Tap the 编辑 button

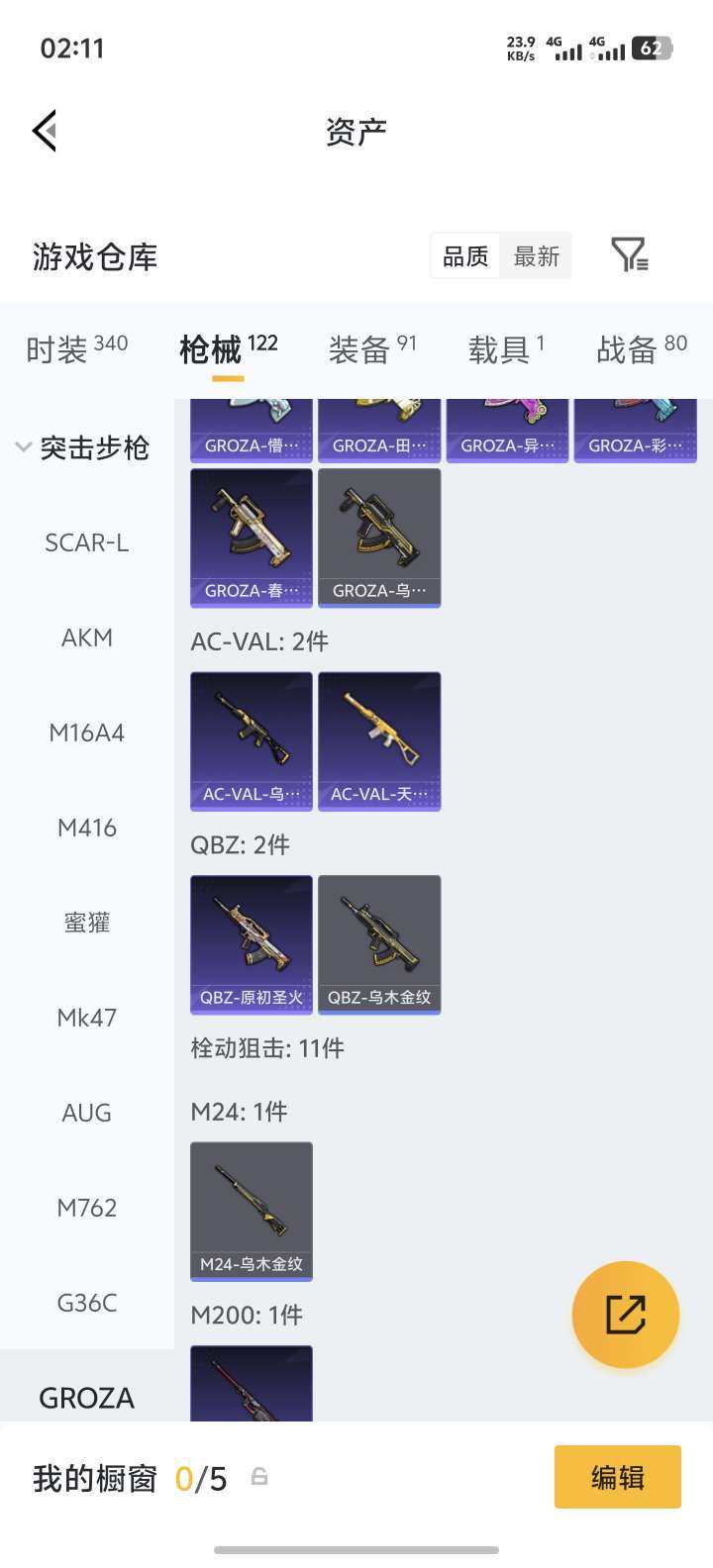(x=617, y=1476)
